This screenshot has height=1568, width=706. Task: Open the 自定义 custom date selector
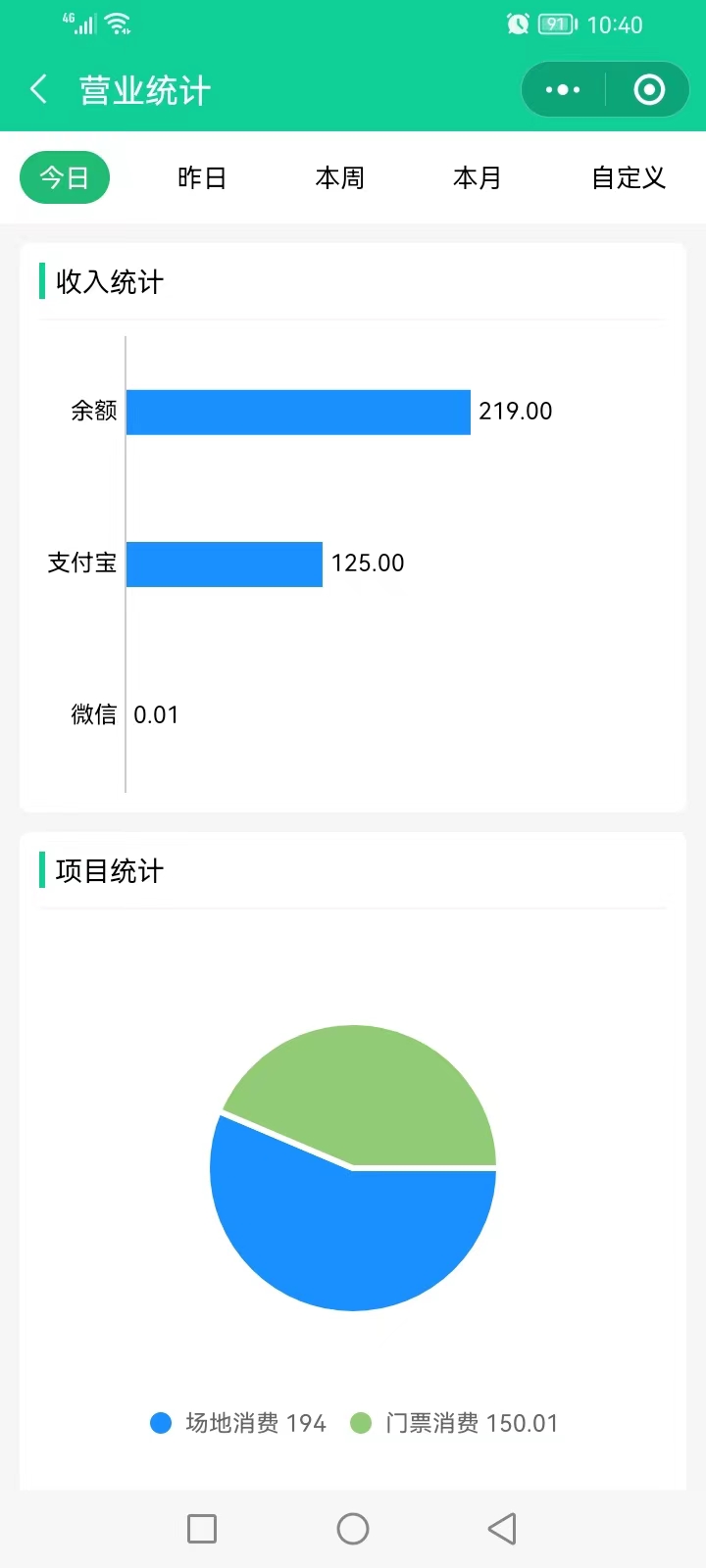628,177
